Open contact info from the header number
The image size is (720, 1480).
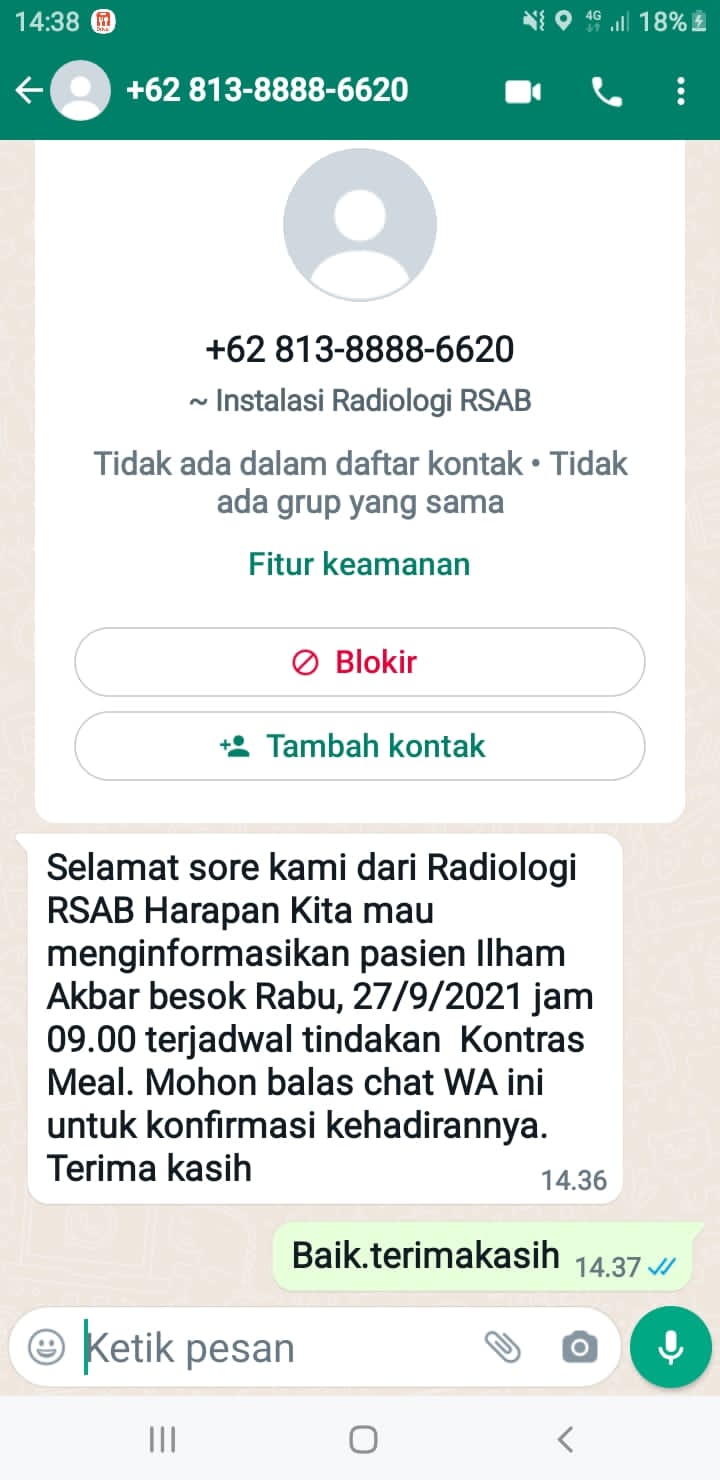pos(266,90)
